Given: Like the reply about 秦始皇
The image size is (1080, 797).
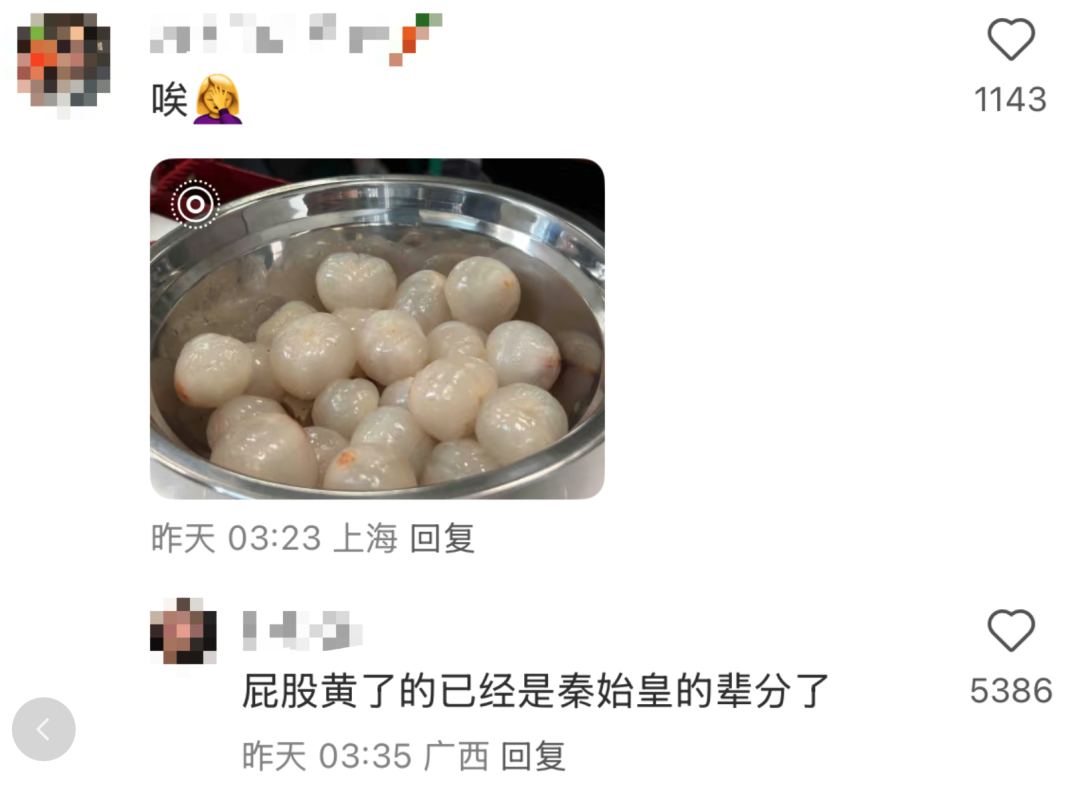Looking at the screenshot, I should click(x=1010, y=632).
